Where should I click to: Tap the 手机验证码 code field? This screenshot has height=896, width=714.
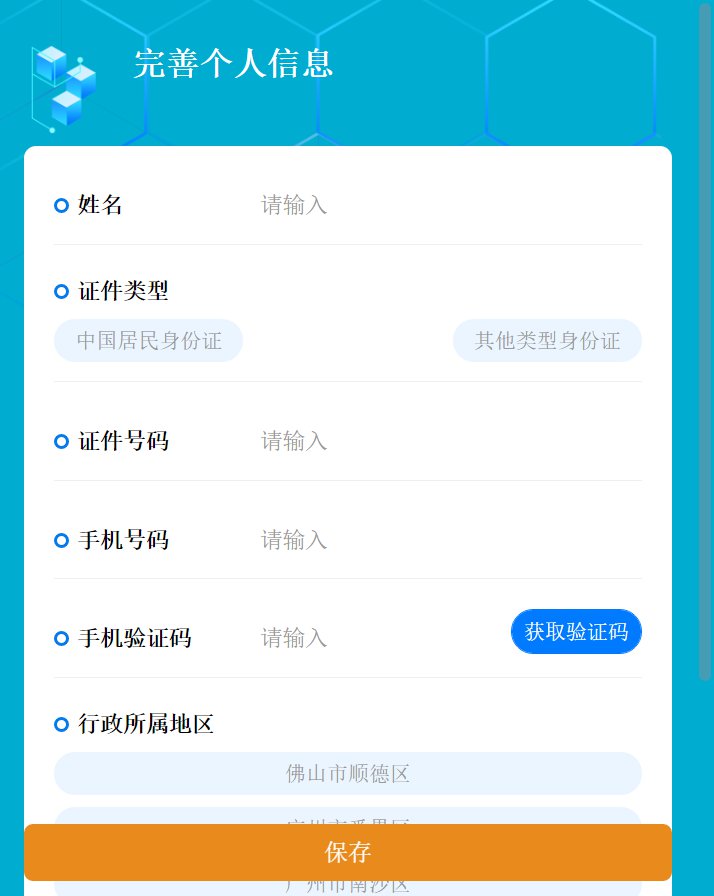pos(380,637)
